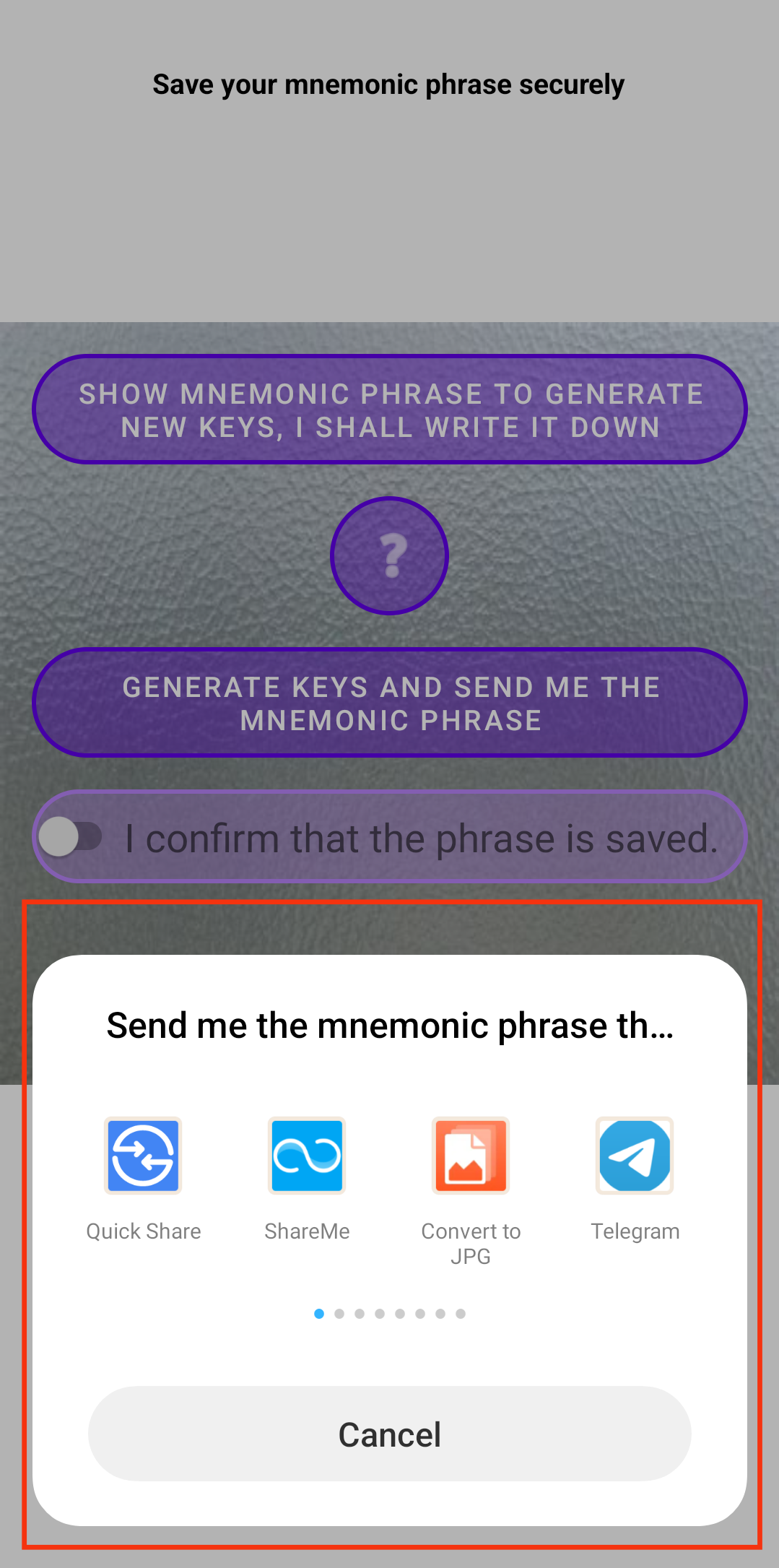Toggle the phrase-saved confirmation switch

click(x=71, y=837)
